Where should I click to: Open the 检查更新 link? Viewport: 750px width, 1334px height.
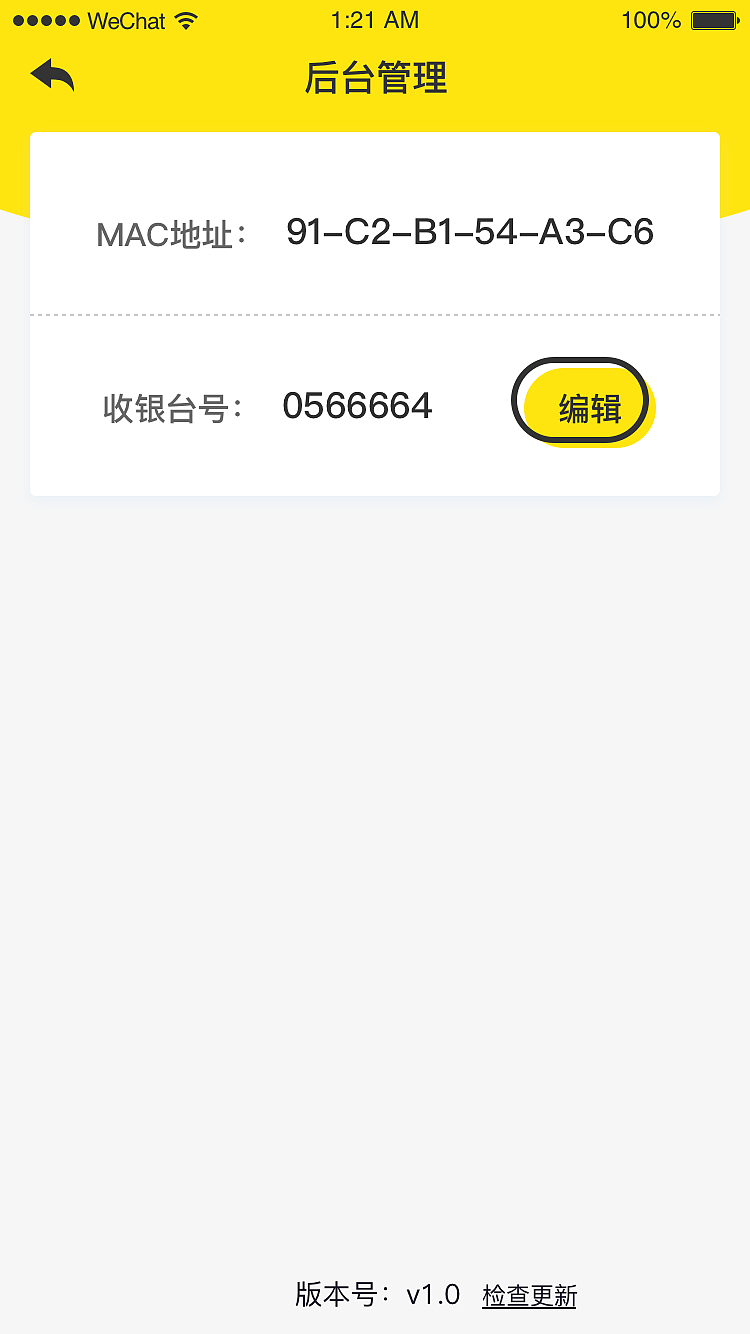529,1296
